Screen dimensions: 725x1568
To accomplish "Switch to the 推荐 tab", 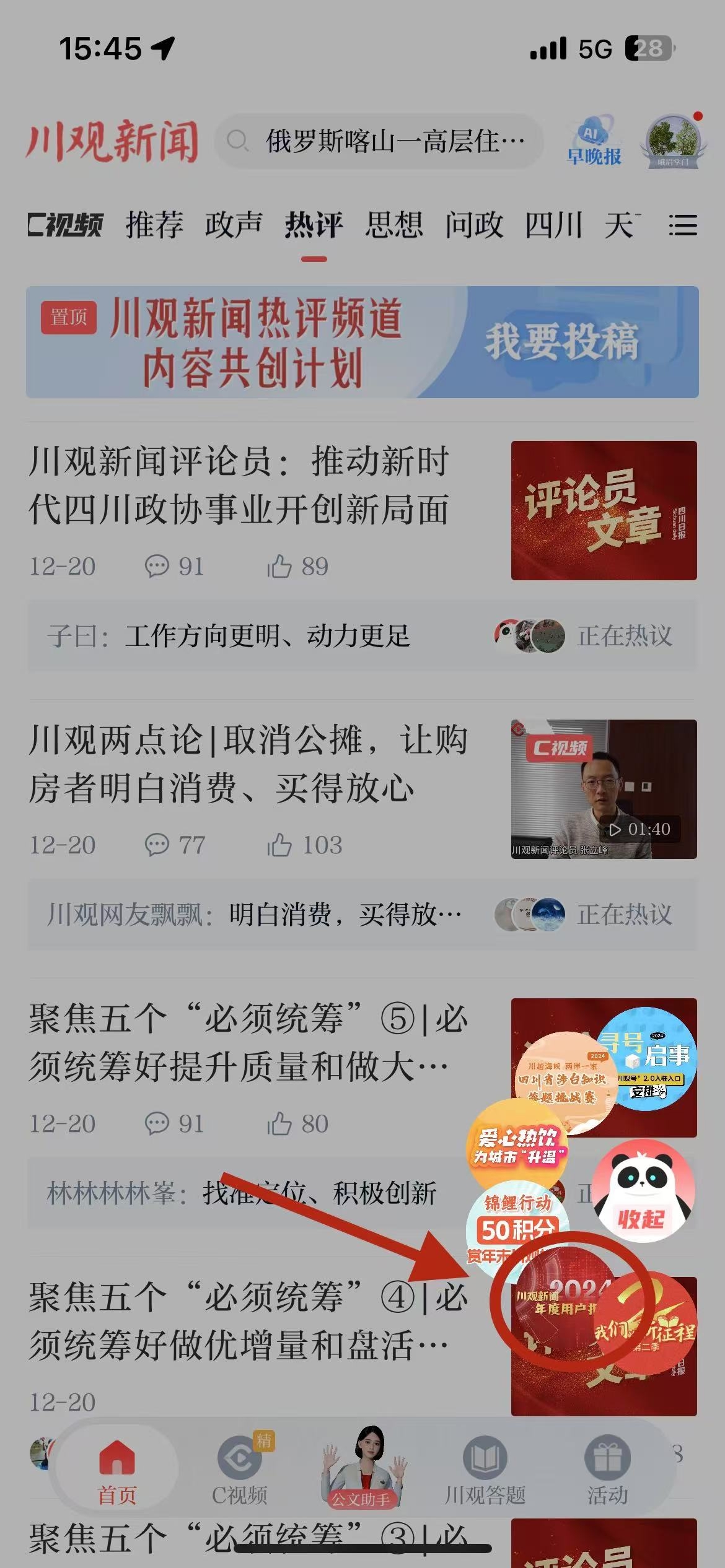I will click(154, 224).
